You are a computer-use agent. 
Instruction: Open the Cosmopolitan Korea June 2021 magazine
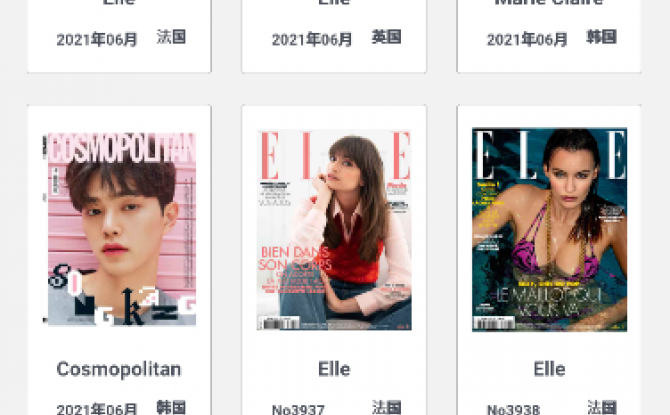(x=119, y=230)
